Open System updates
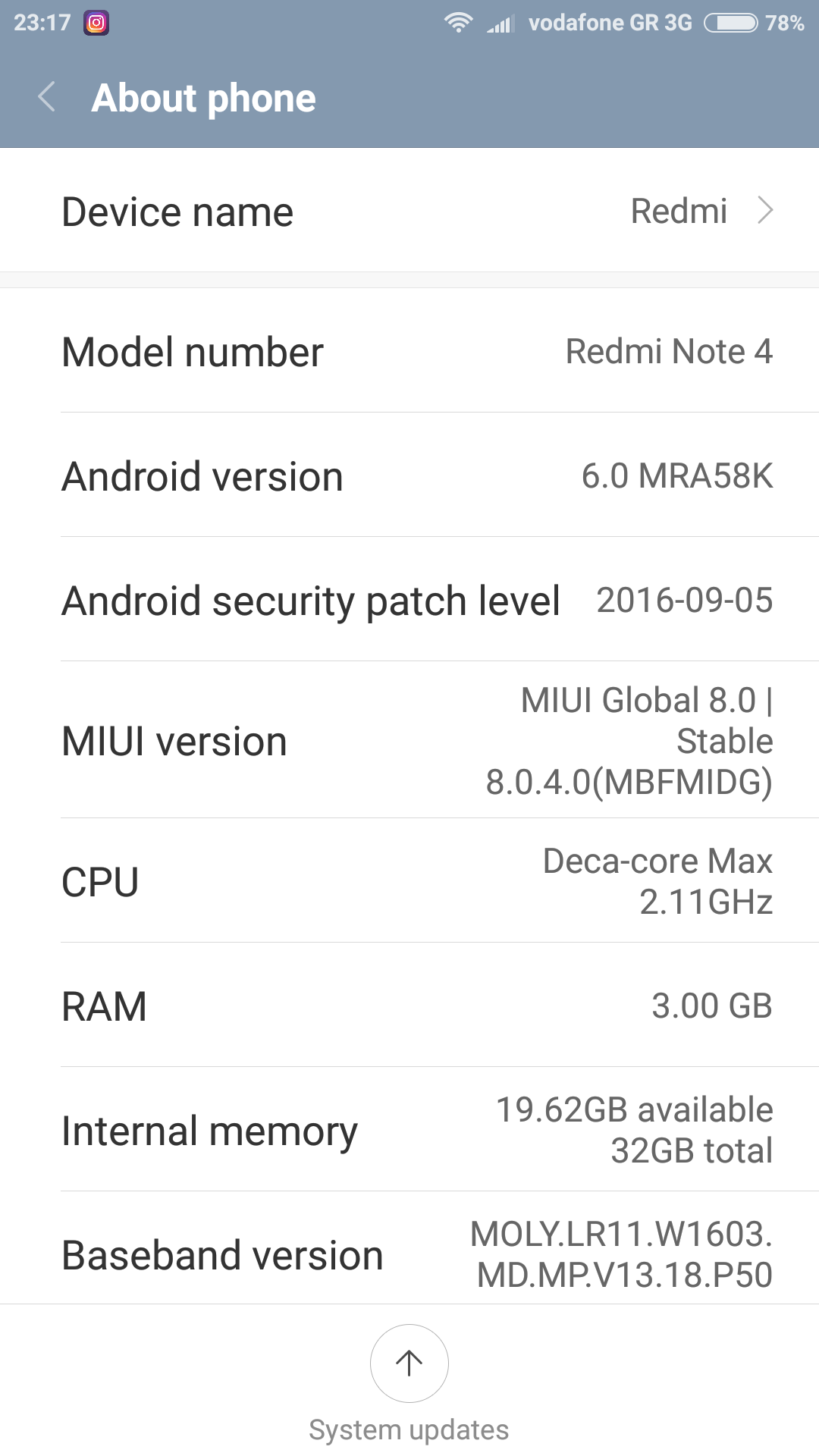Viewport: 819px width, 1456px height. (x=409, y=1363)
